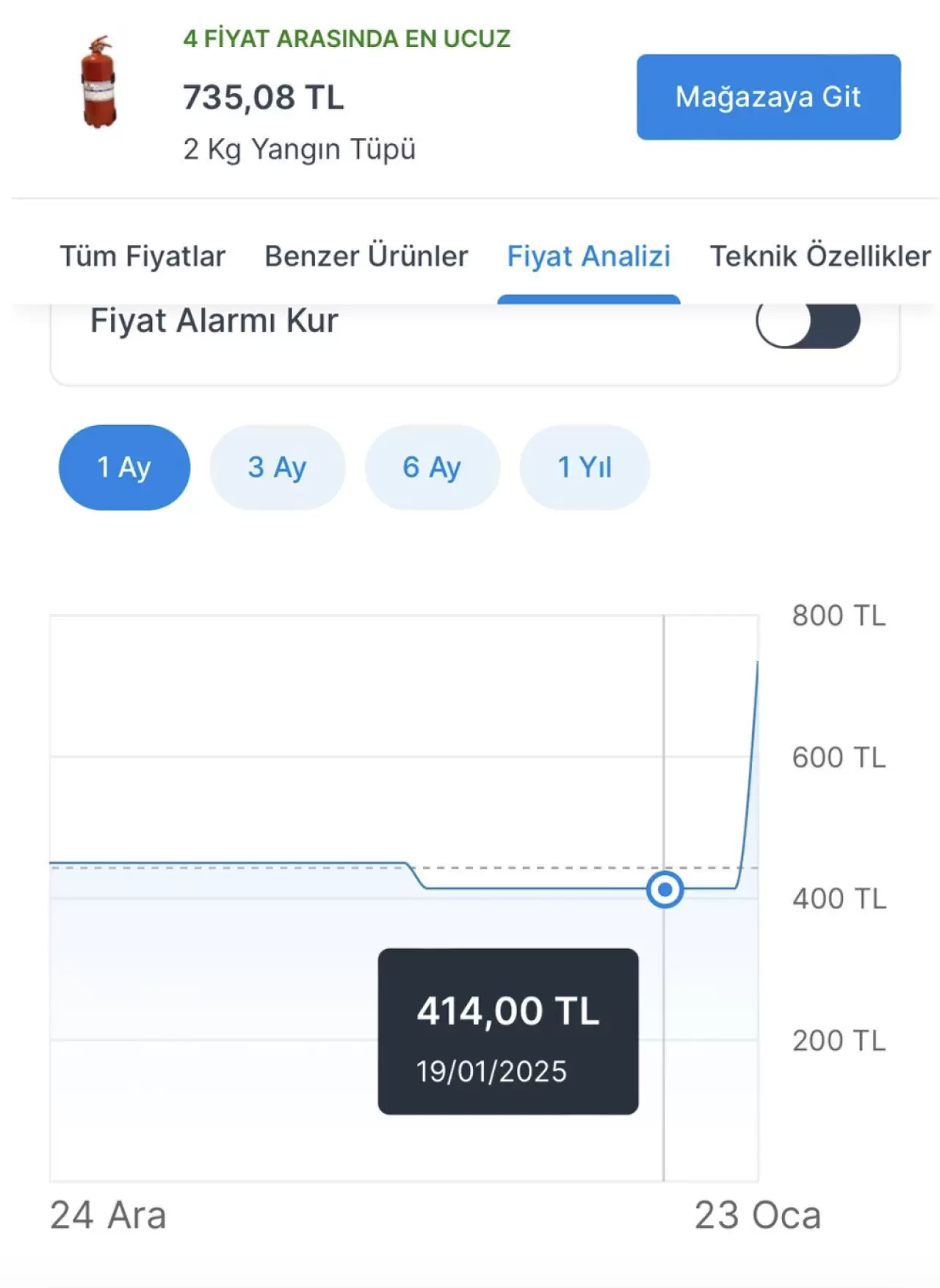Choose the 1 Yıl time range

[585, 467]
